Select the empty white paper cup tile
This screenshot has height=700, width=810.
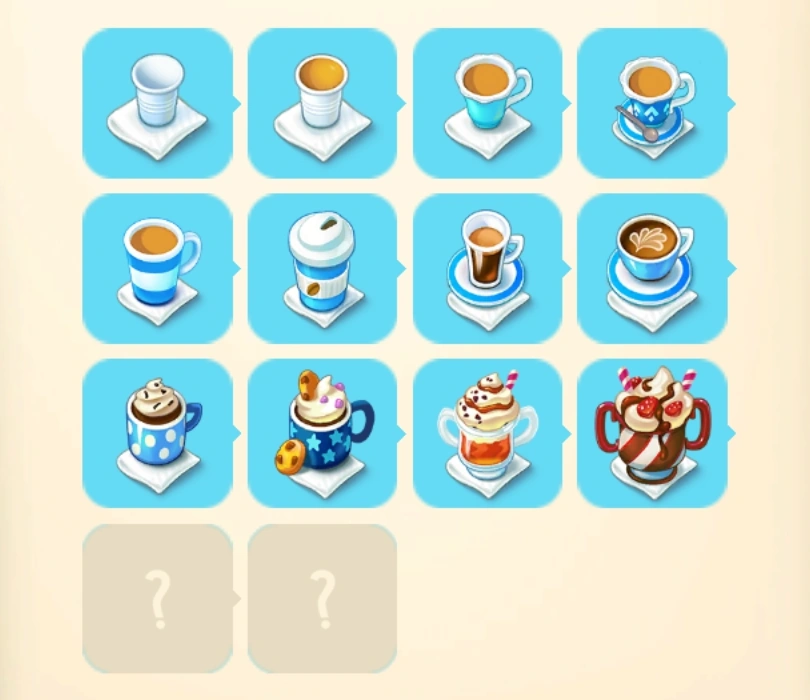(158, 103)
